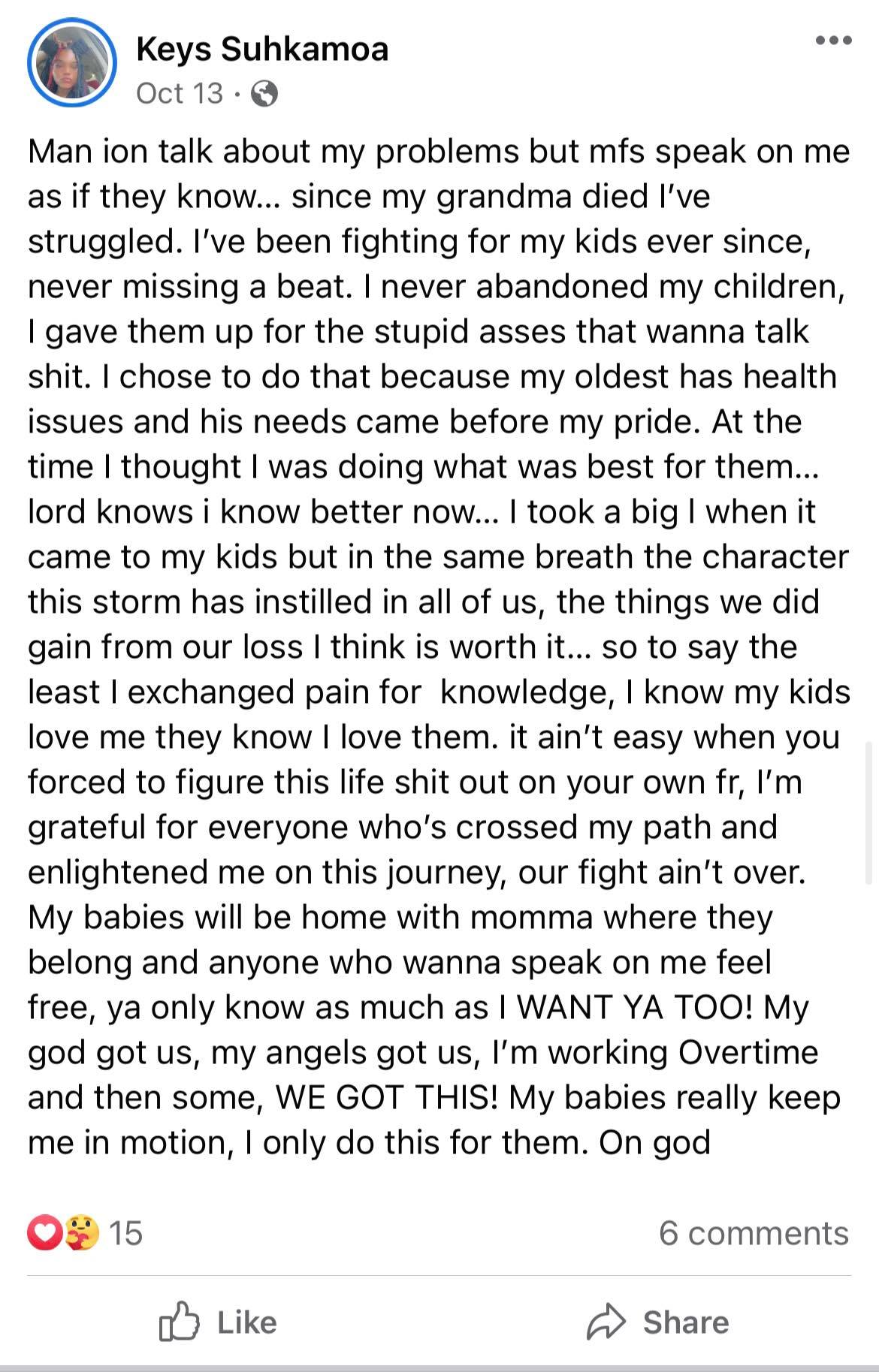The image size is (879, 1372).
Task: View the 15 reactions on the post
Action: [85, 1233]
